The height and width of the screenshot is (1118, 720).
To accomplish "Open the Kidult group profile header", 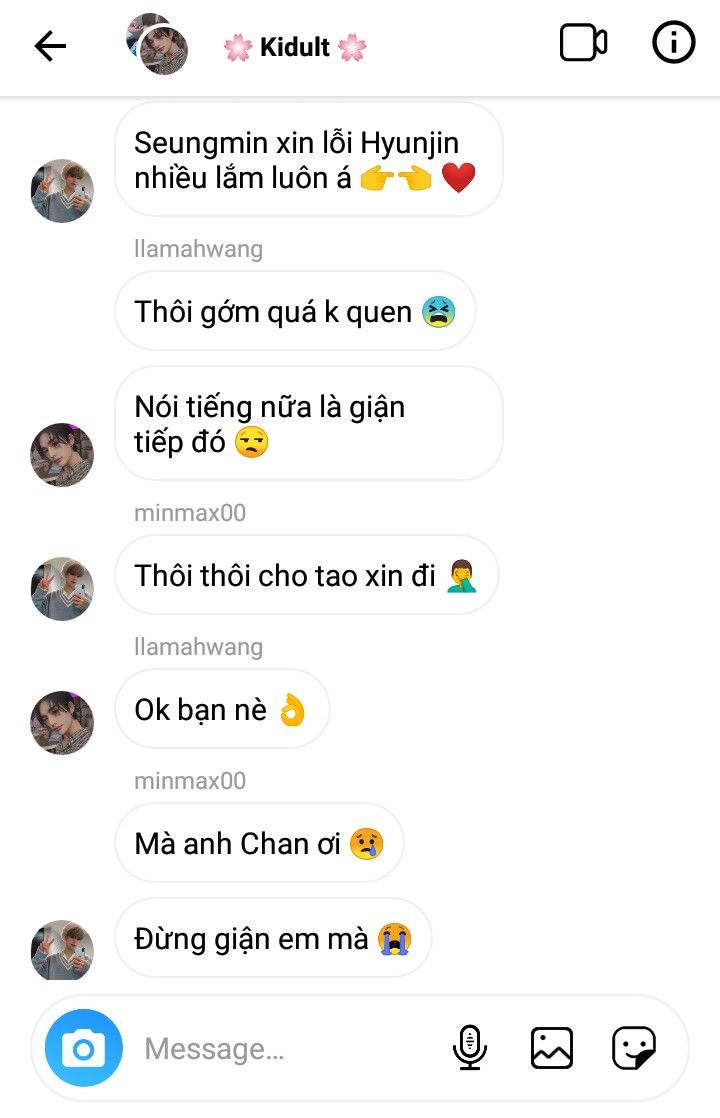I will click(294, 47).
